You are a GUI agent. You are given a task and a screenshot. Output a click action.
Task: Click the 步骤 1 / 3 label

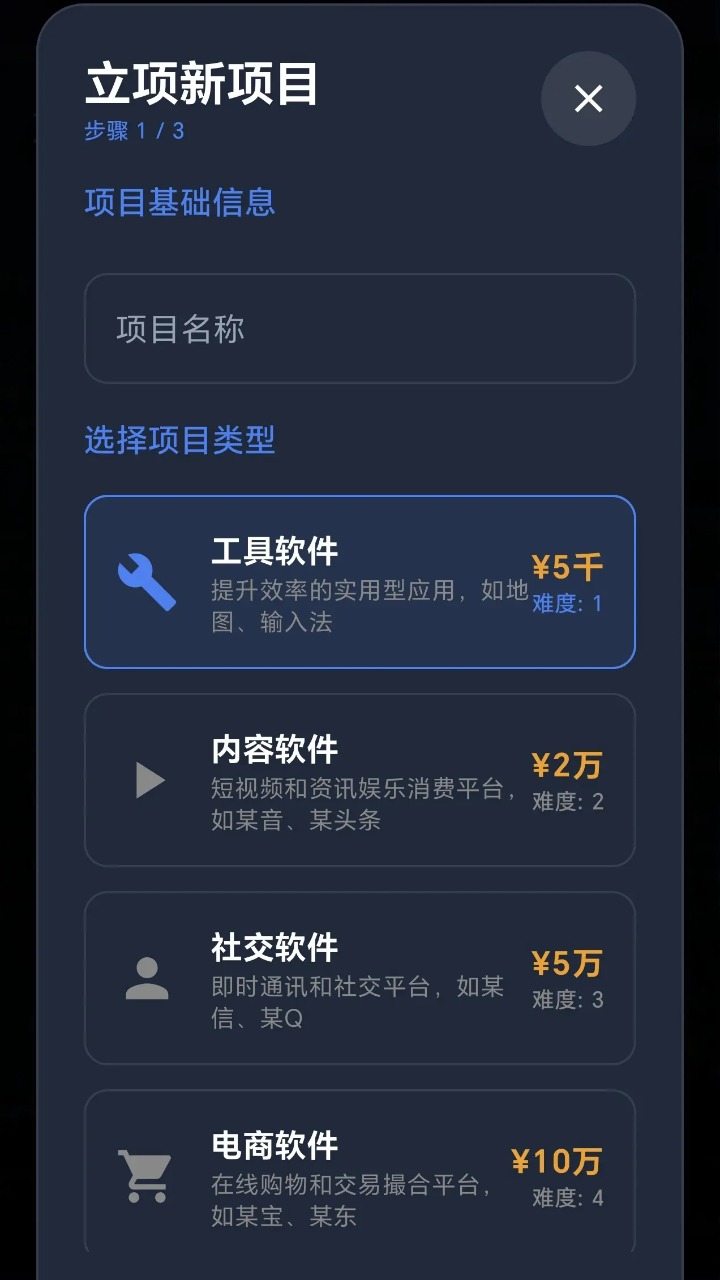[132, 130]
